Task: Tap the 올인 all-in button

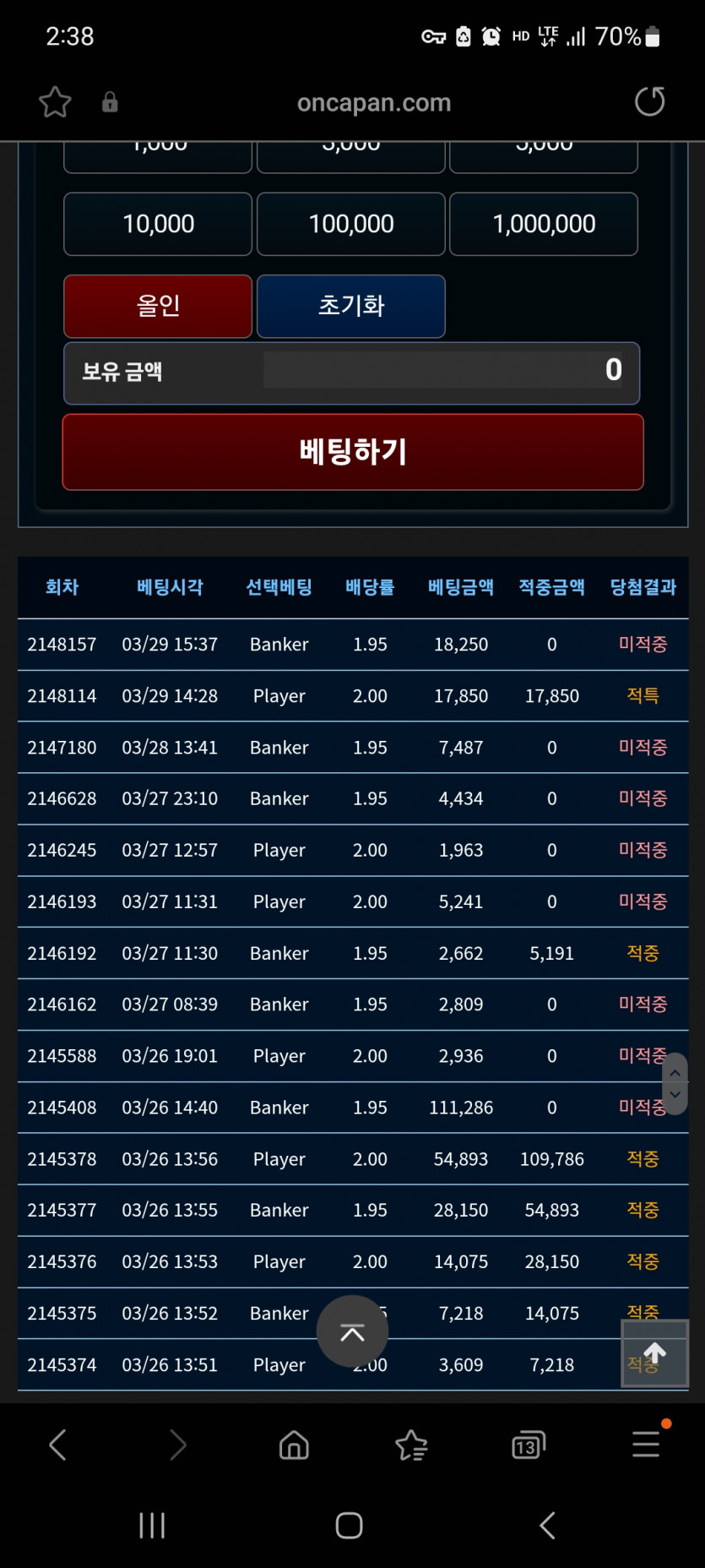Action: (158, 306)
